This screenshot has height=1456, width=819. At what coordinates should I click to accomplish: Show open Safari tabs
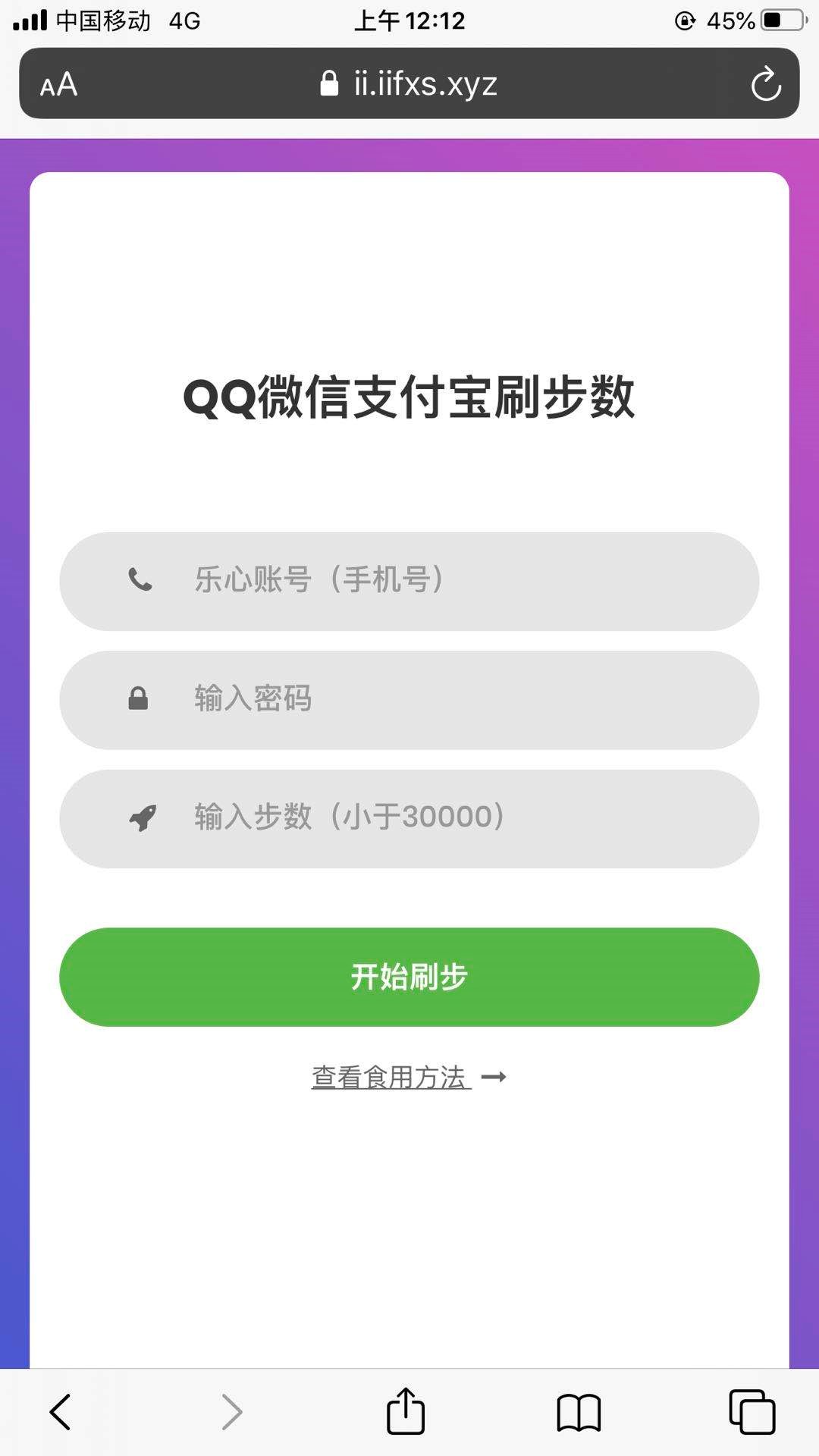click(x=752, y=1412)
